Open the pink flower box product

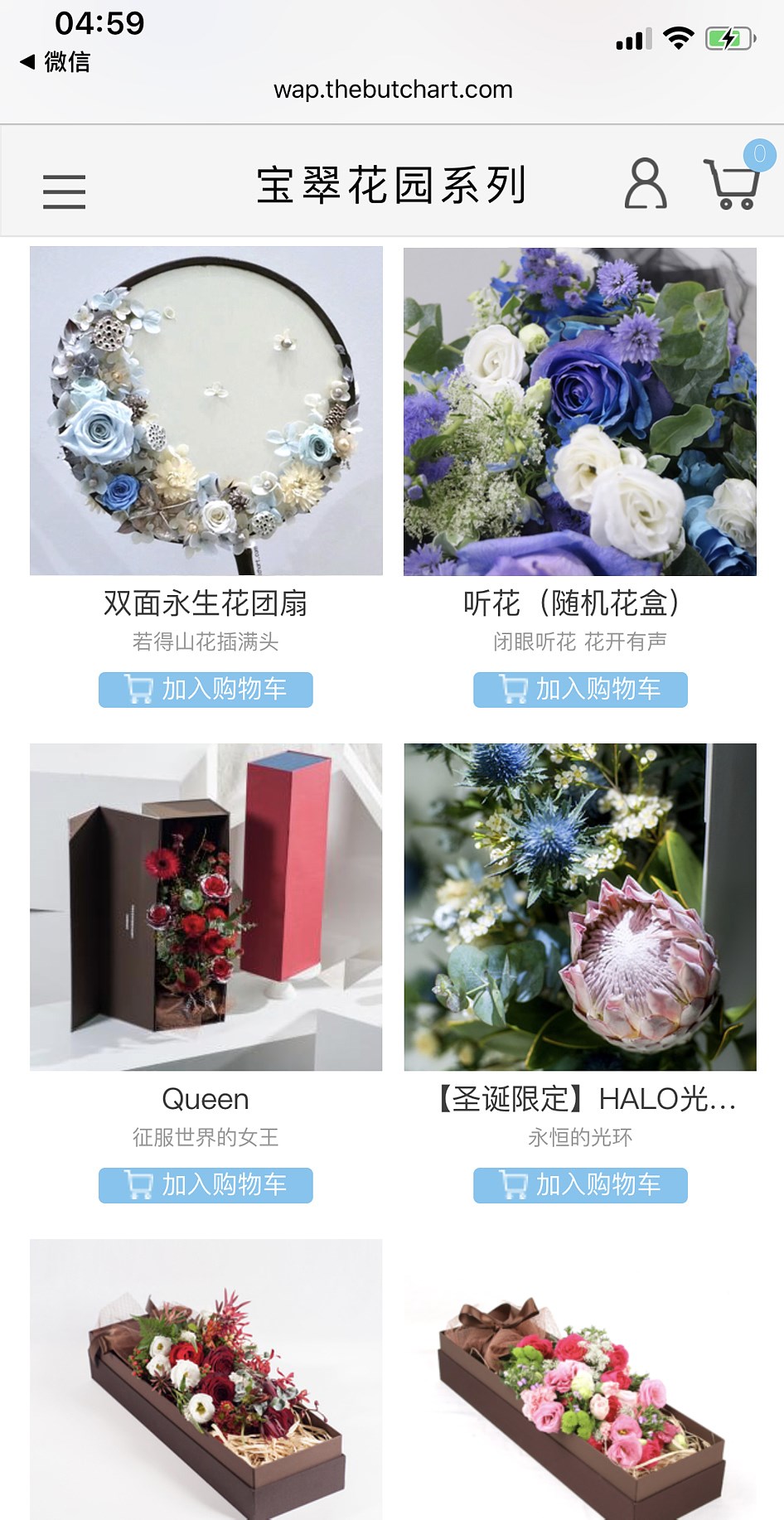[x=579, y=1379]
